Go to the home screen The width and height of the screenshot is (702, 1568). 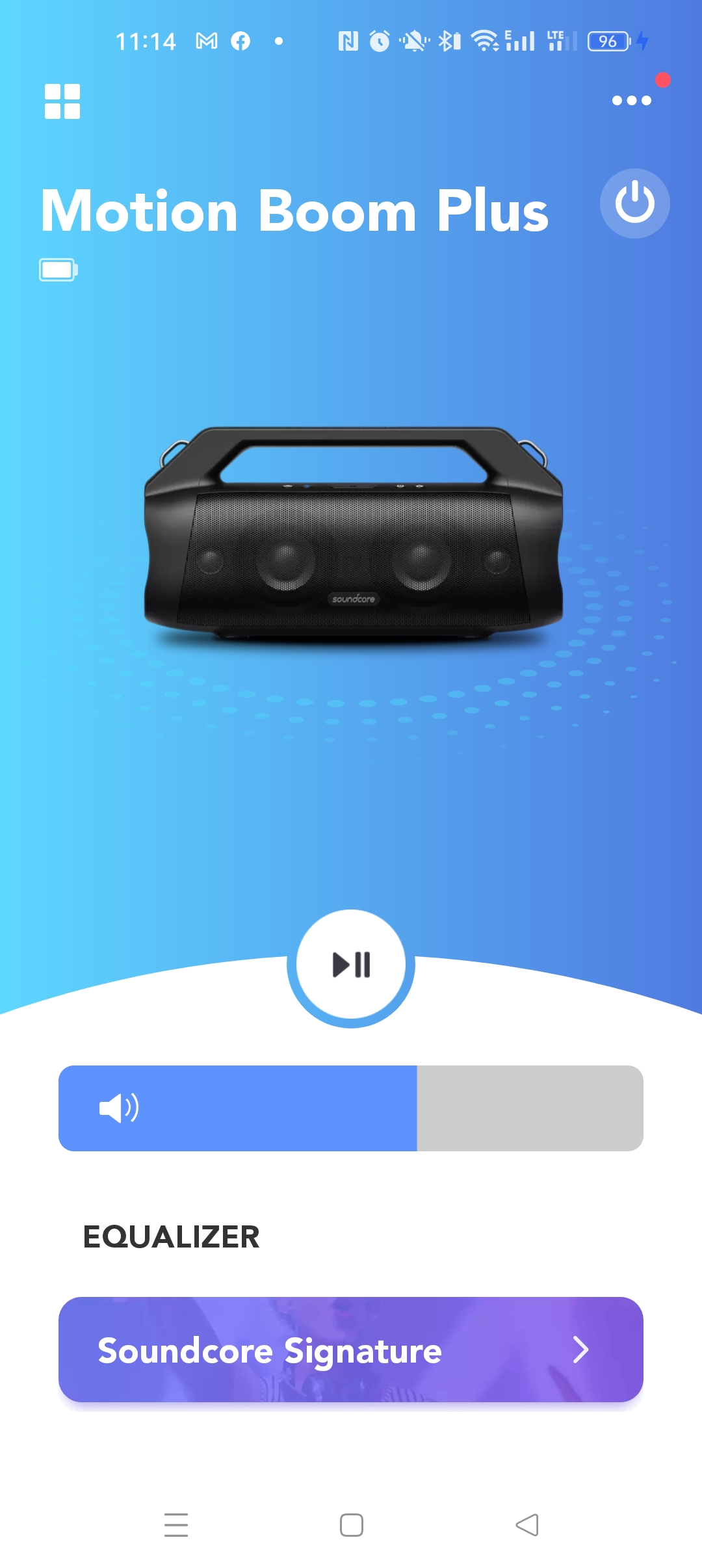(352, 1524)
